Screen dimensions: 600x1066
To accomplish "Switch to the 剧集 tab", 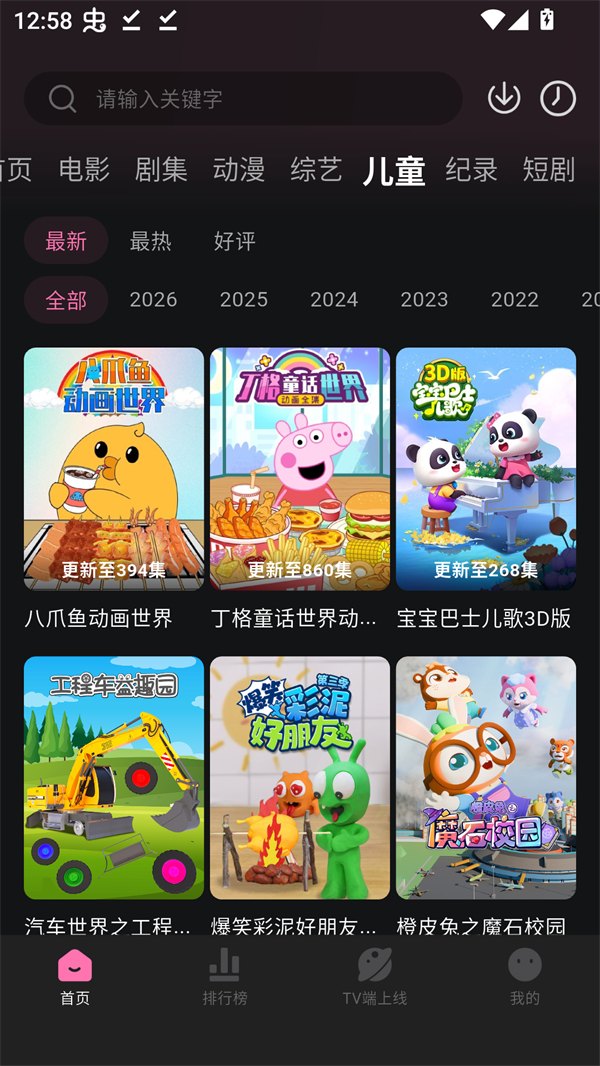I will [x=161, y=170].
